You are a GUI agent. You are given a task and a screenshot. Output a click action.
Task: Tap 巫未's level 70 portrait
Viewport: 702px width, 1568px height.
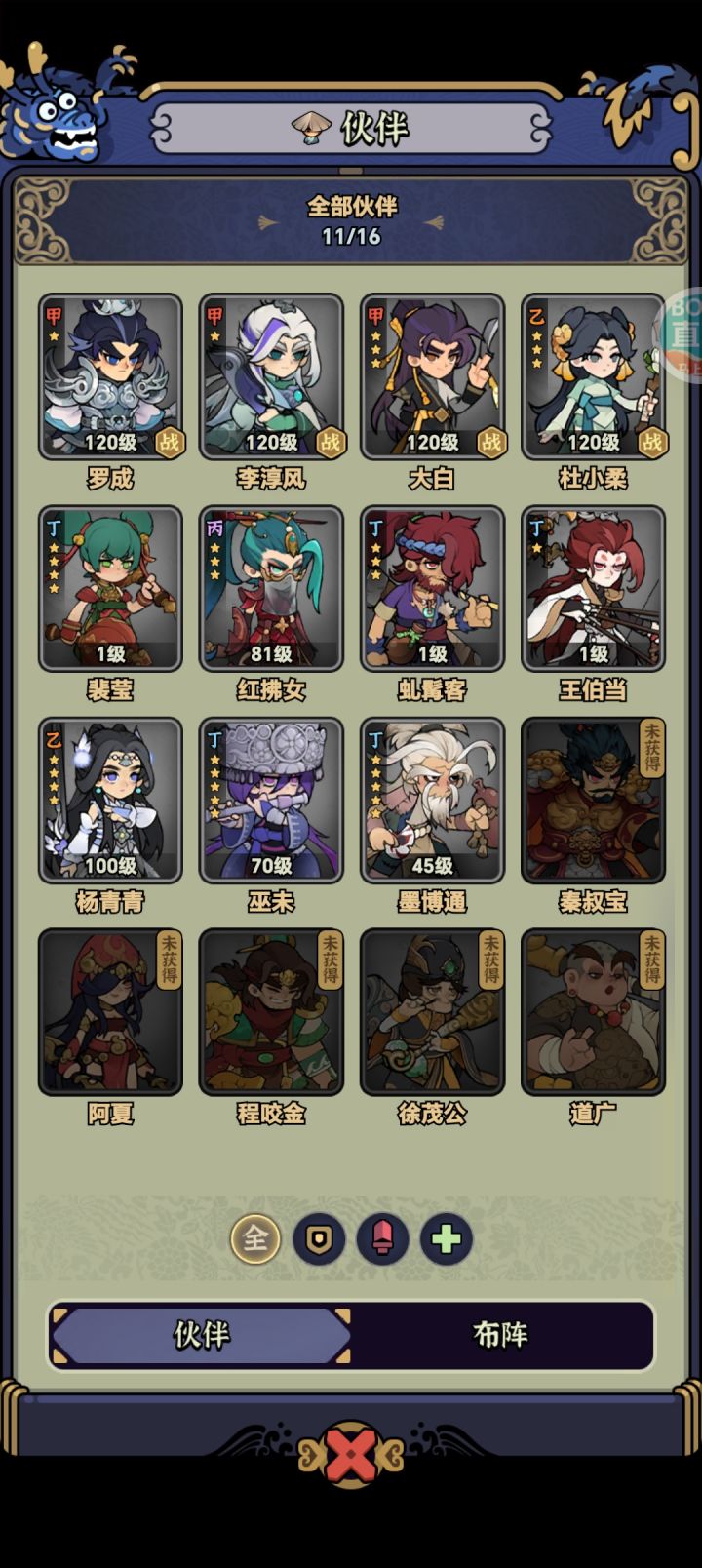click(271, 798)
